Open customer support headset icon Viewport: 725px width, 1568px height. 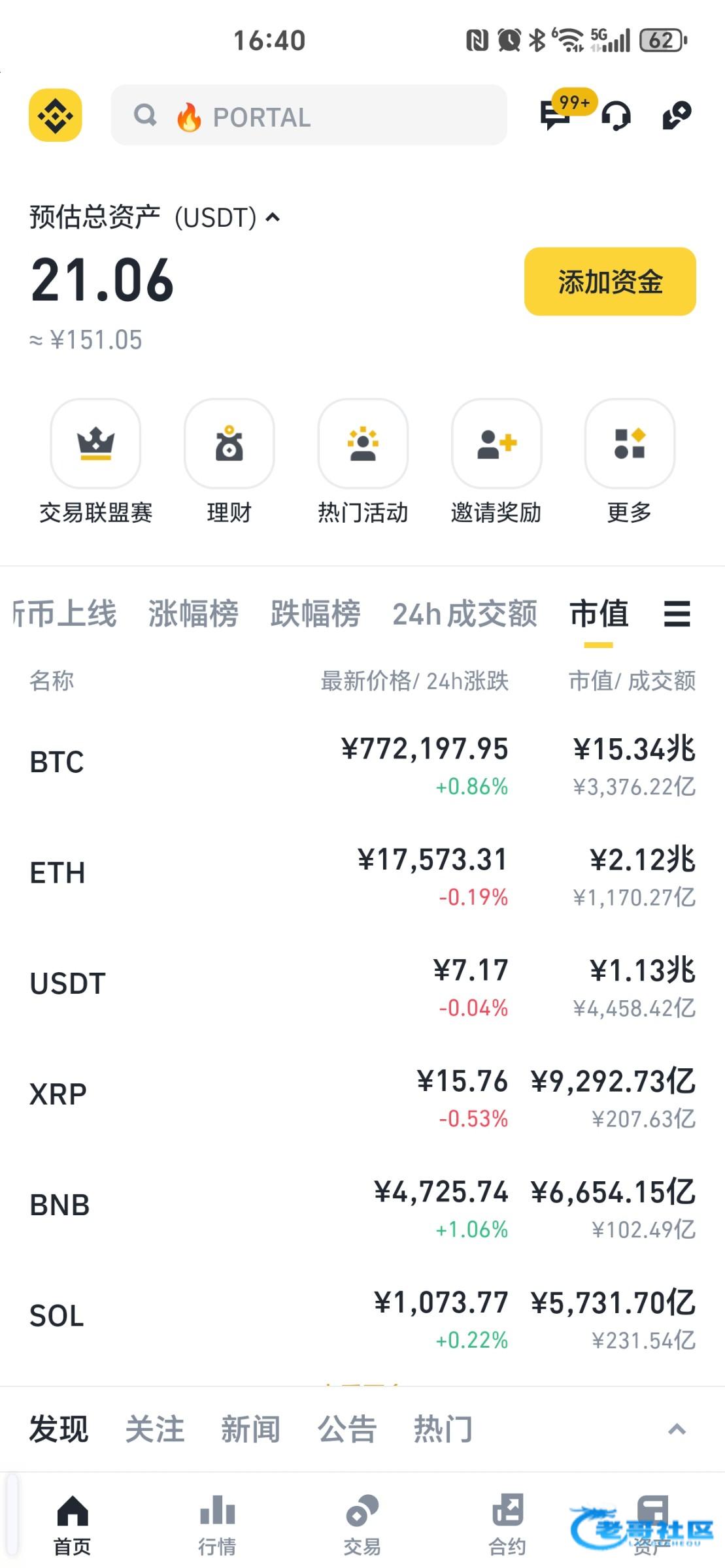(x=616, y=116)
